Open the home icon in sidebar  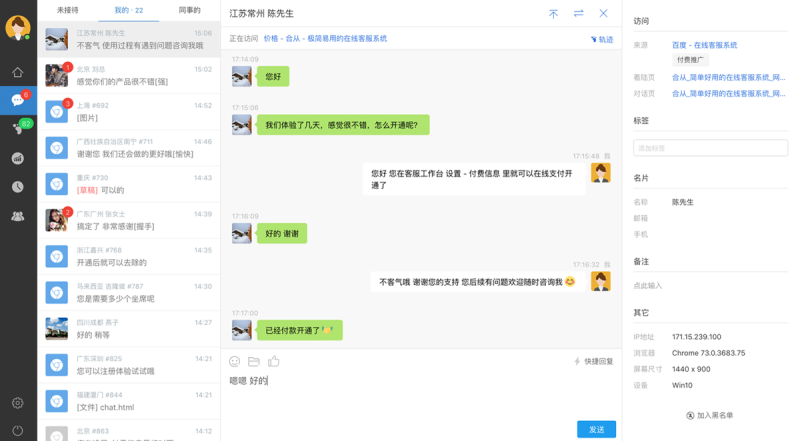click(17, 72)
